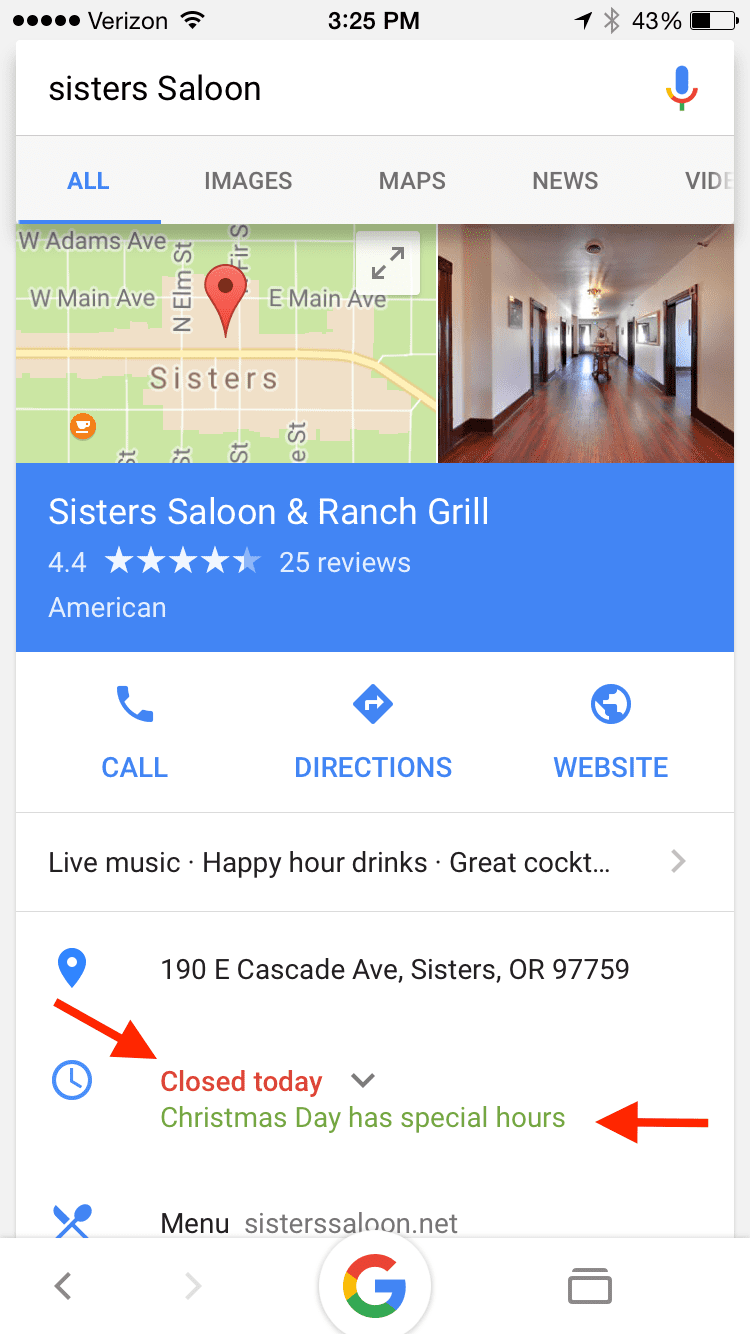Open the hallway photo of the saloon

(x=585, y=343)
